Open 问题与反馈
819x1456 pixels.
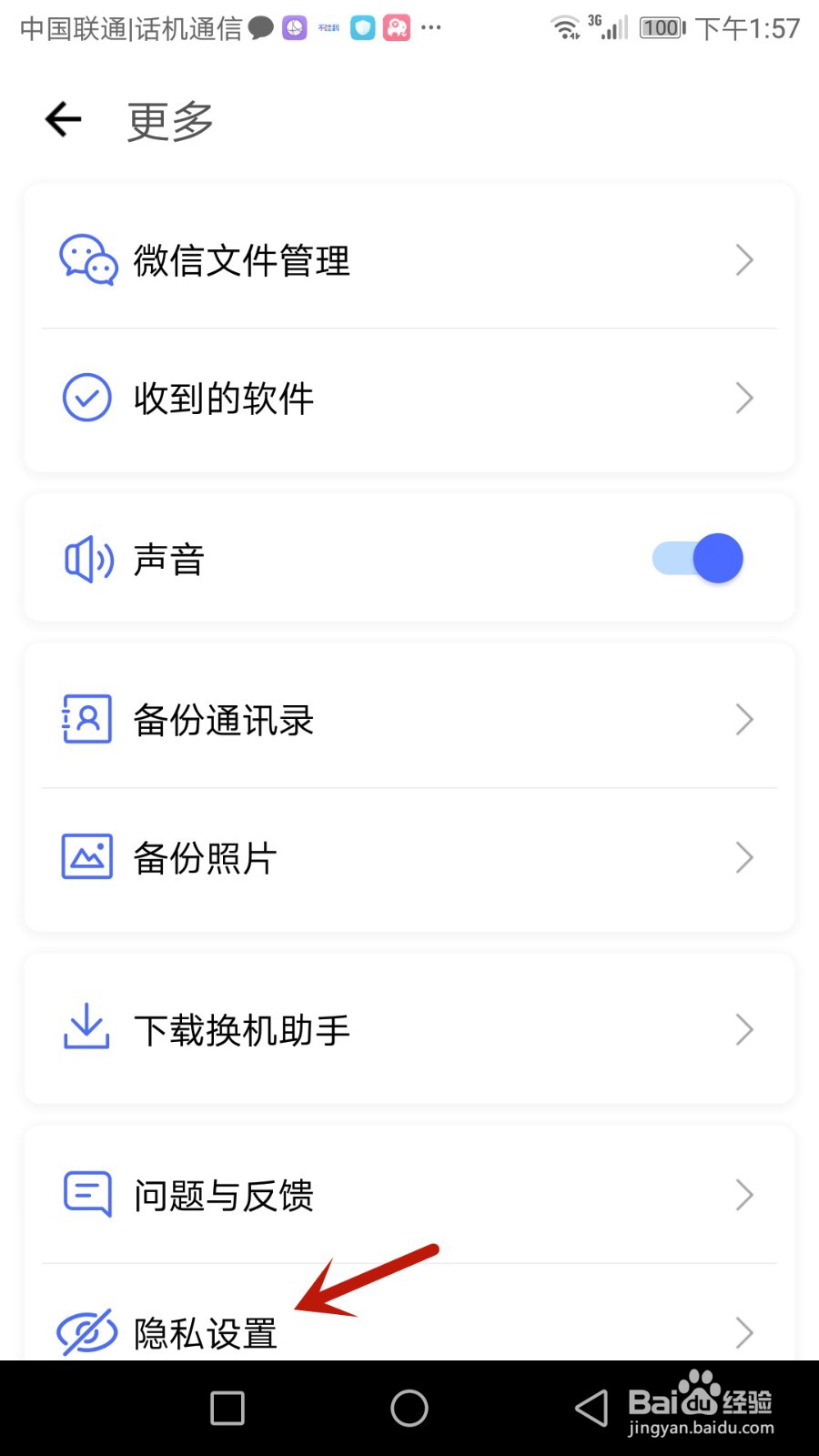[409, 1195]
